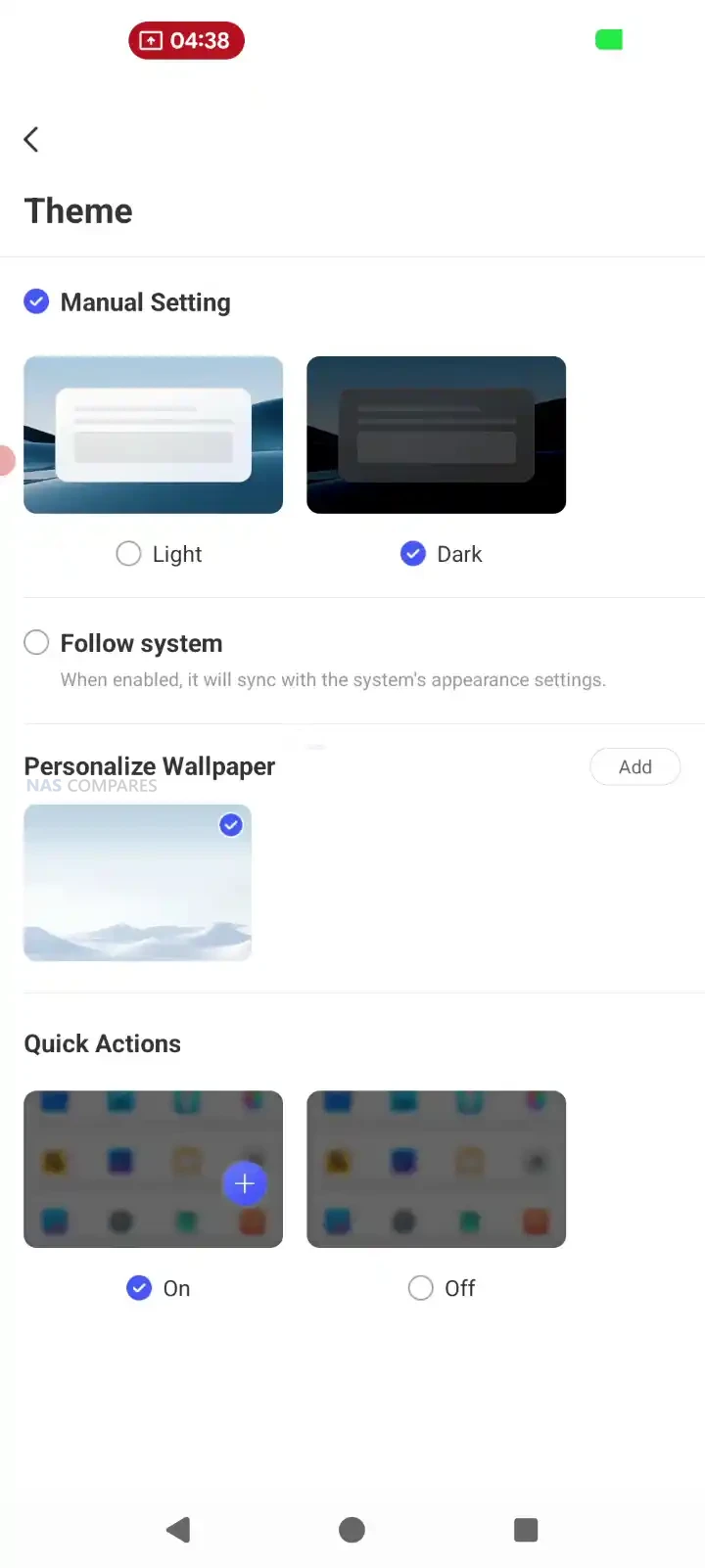Choose the Light theme radio button
Screen dimensions: 705x1568
pos(128,554)
